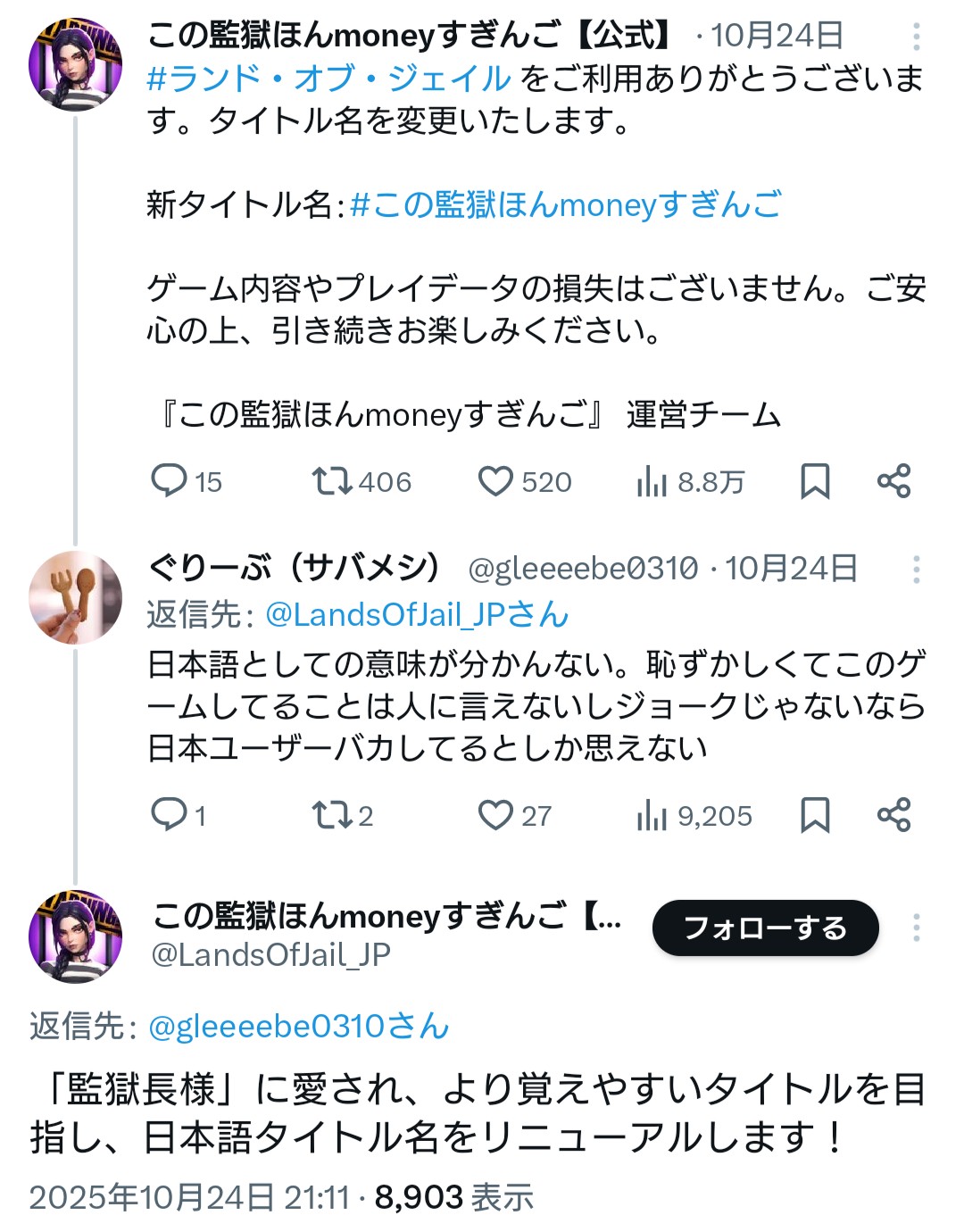This screenshot has width=964, height=1232.
Task: Open overflow menu on ぐりーぶ's reply
Action: click(917, 570)
